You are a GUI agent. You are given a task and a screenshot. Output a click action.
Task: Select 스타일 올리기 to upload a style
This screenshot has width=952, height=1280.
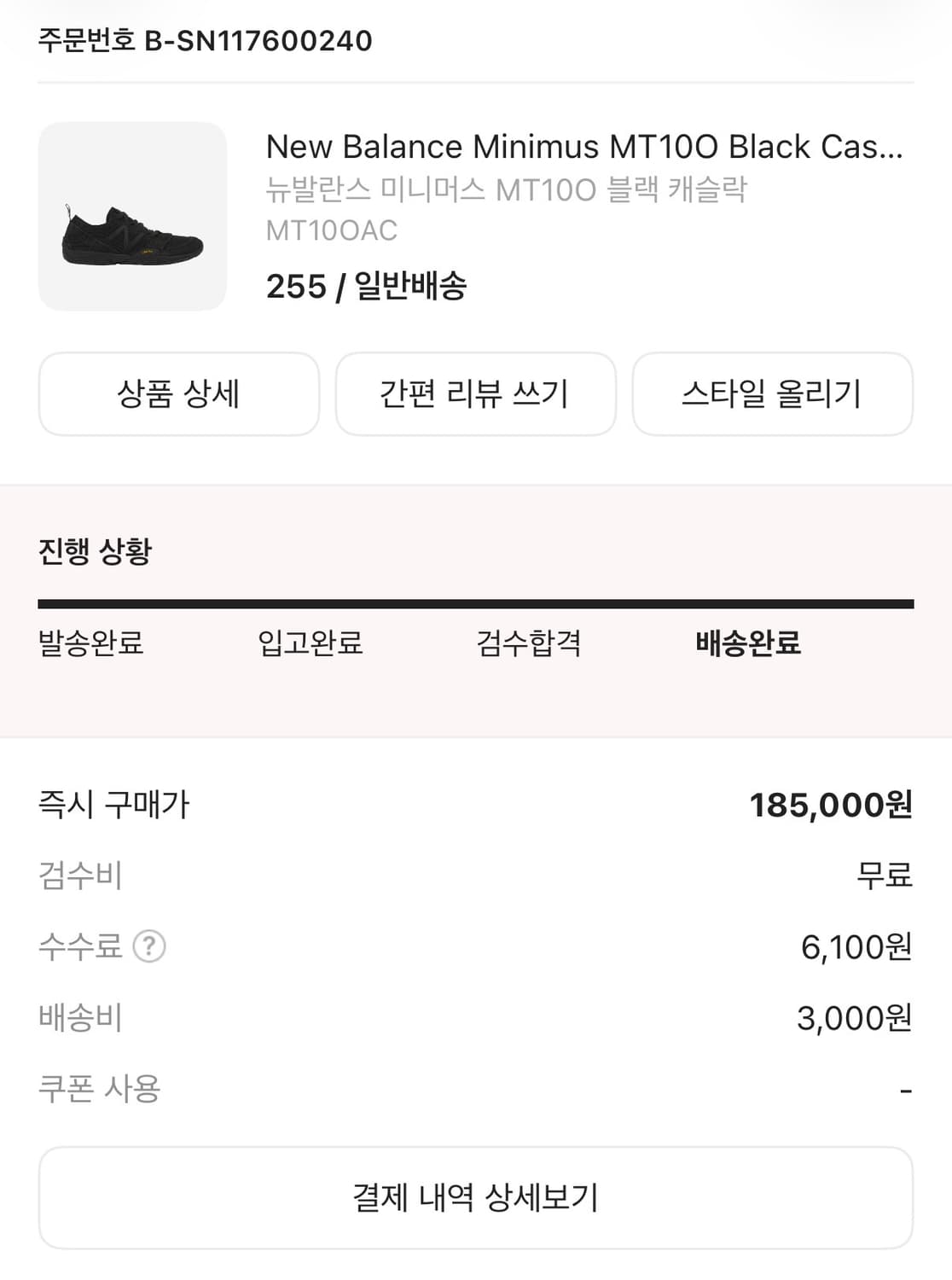click(773, 393)
